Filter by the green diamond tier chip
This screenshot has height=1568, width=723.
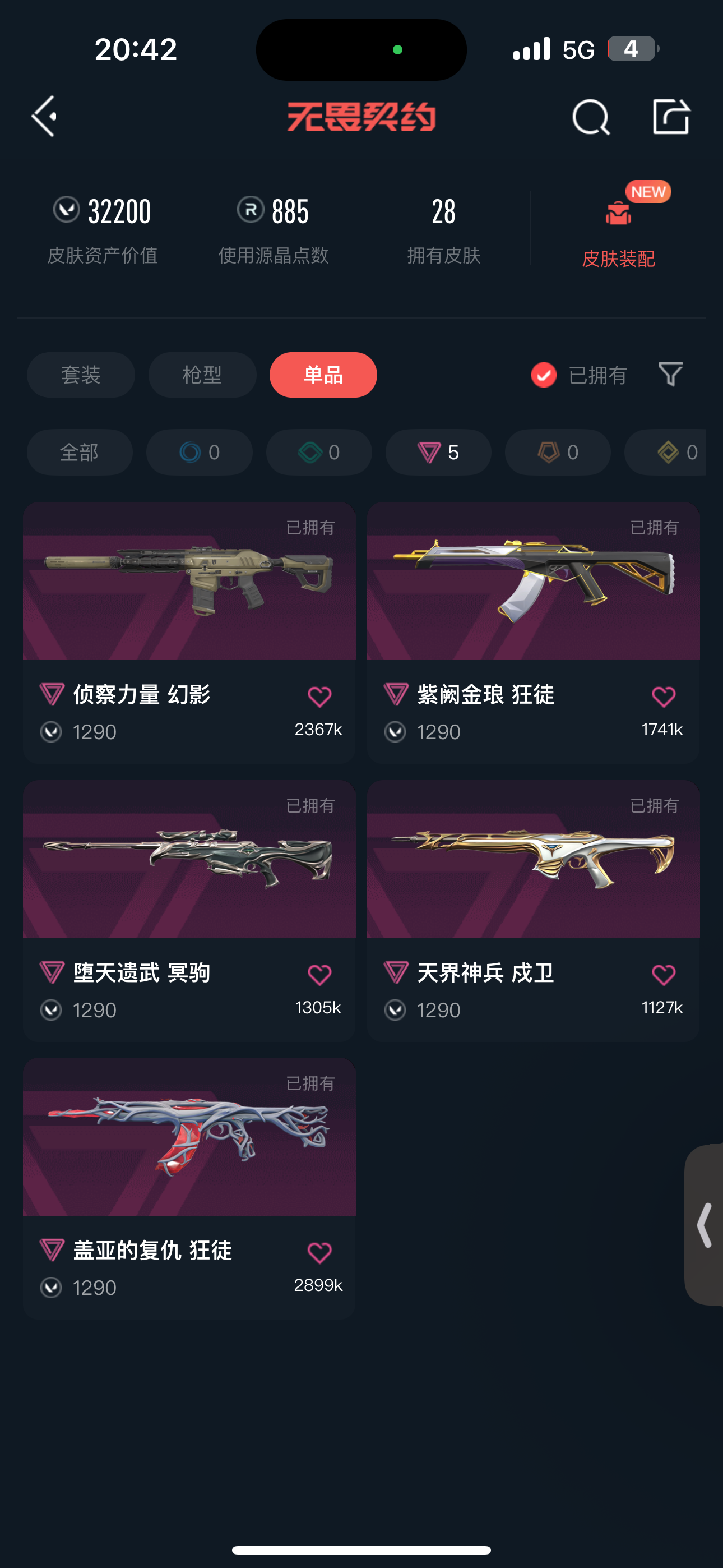coord(319,452)
